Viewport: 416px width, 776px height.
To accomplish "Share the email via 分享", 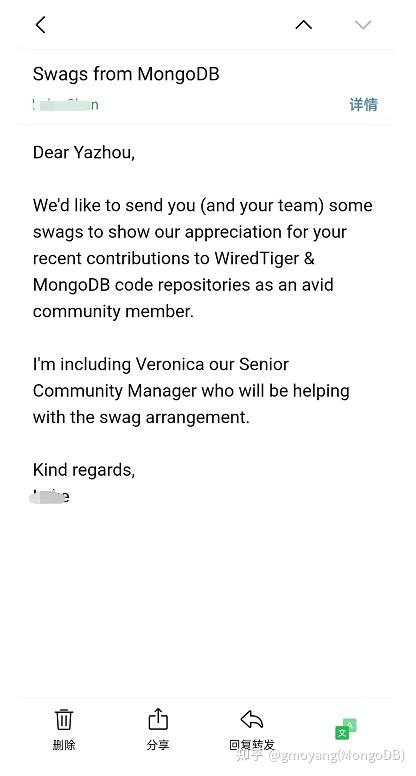I will (x=158, y=729).
